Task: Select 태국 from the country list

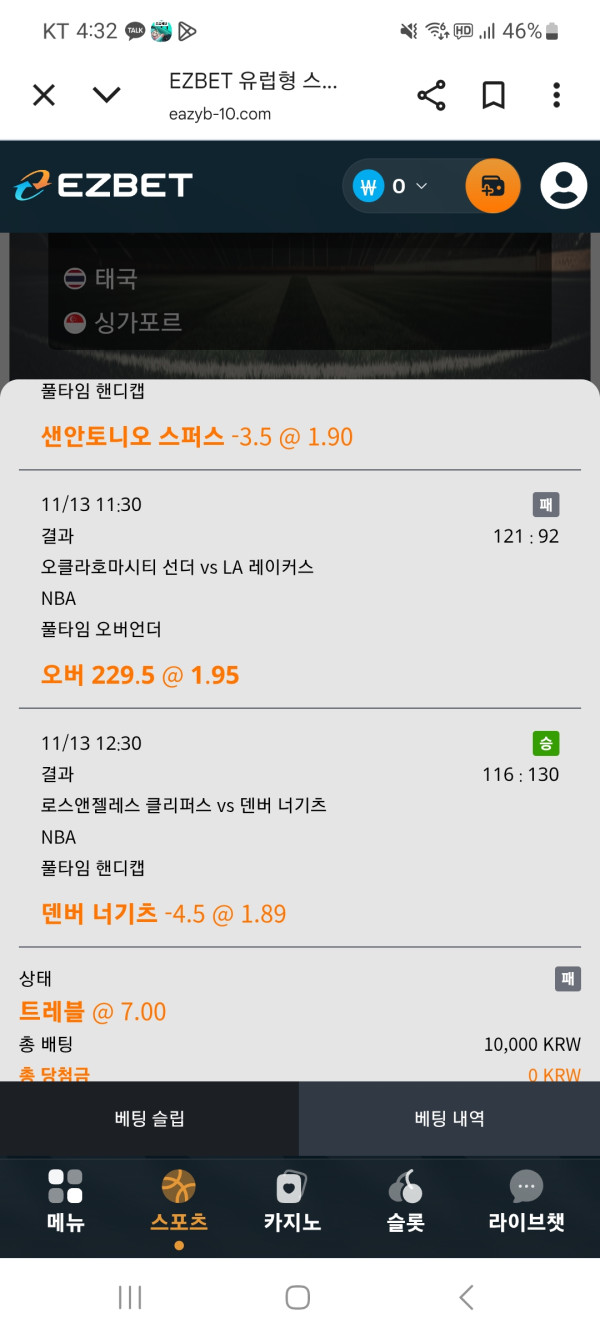Action: 115,279
